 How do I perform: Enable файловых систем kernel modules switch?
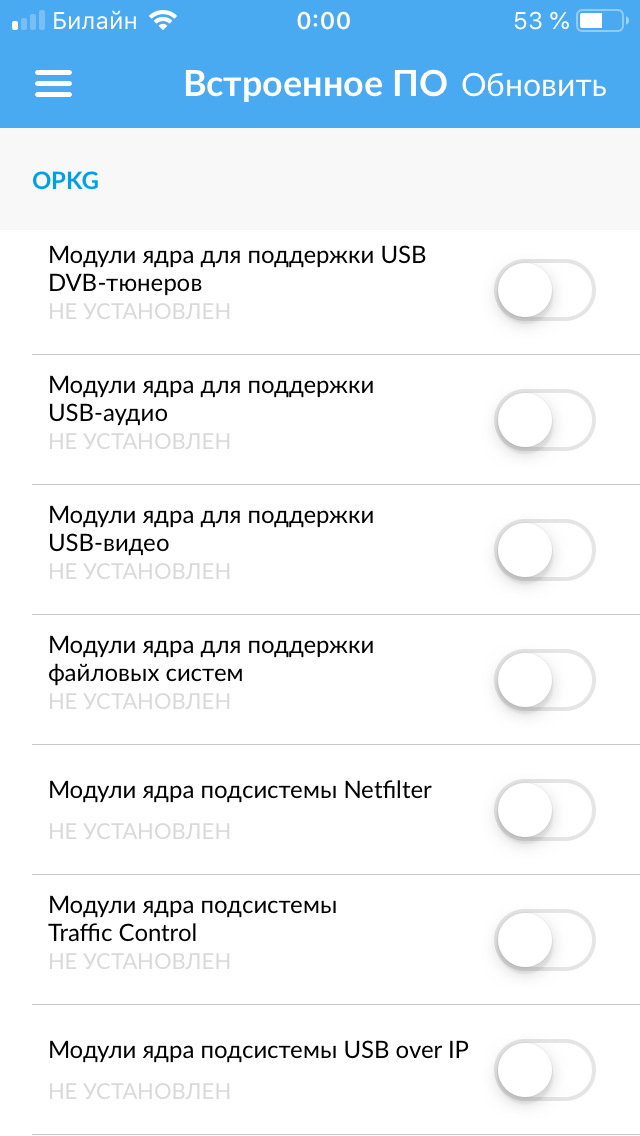tap(545, 680)
